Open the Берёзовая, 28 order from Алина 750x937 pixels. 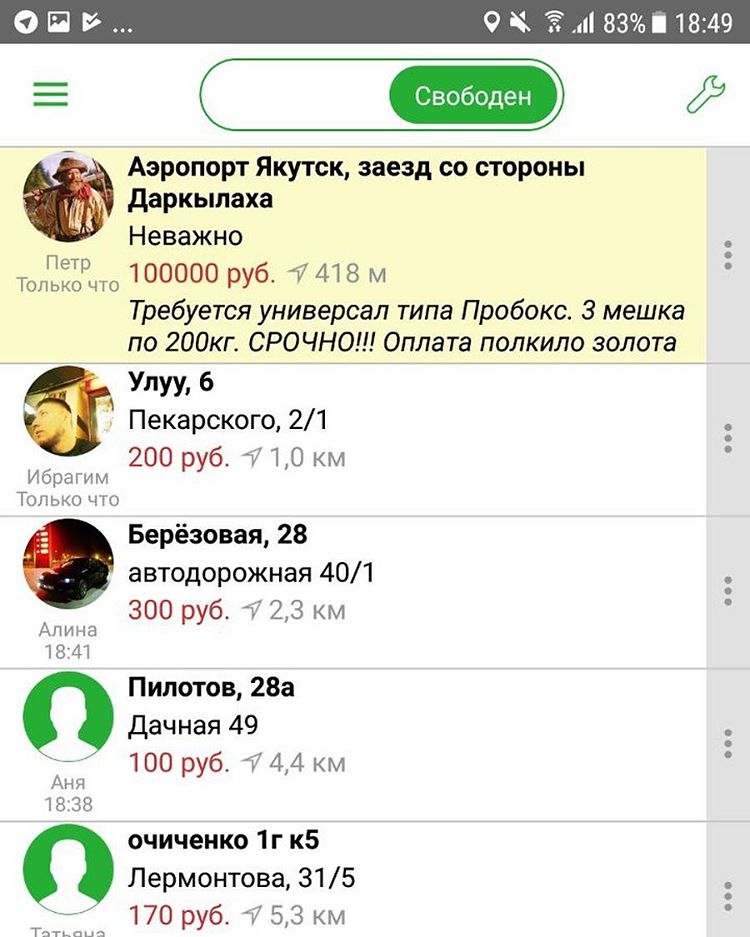400,590
